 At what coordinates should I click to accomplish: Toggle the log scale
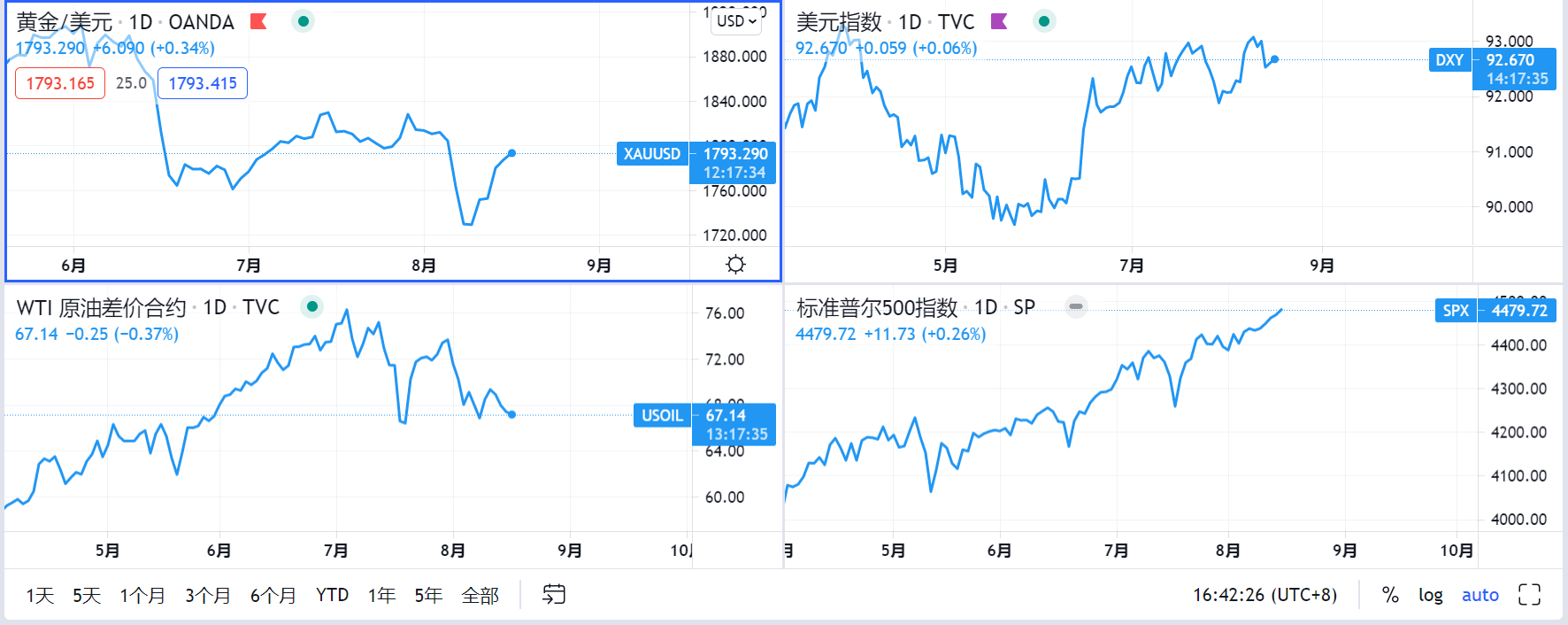[1430, 595]
